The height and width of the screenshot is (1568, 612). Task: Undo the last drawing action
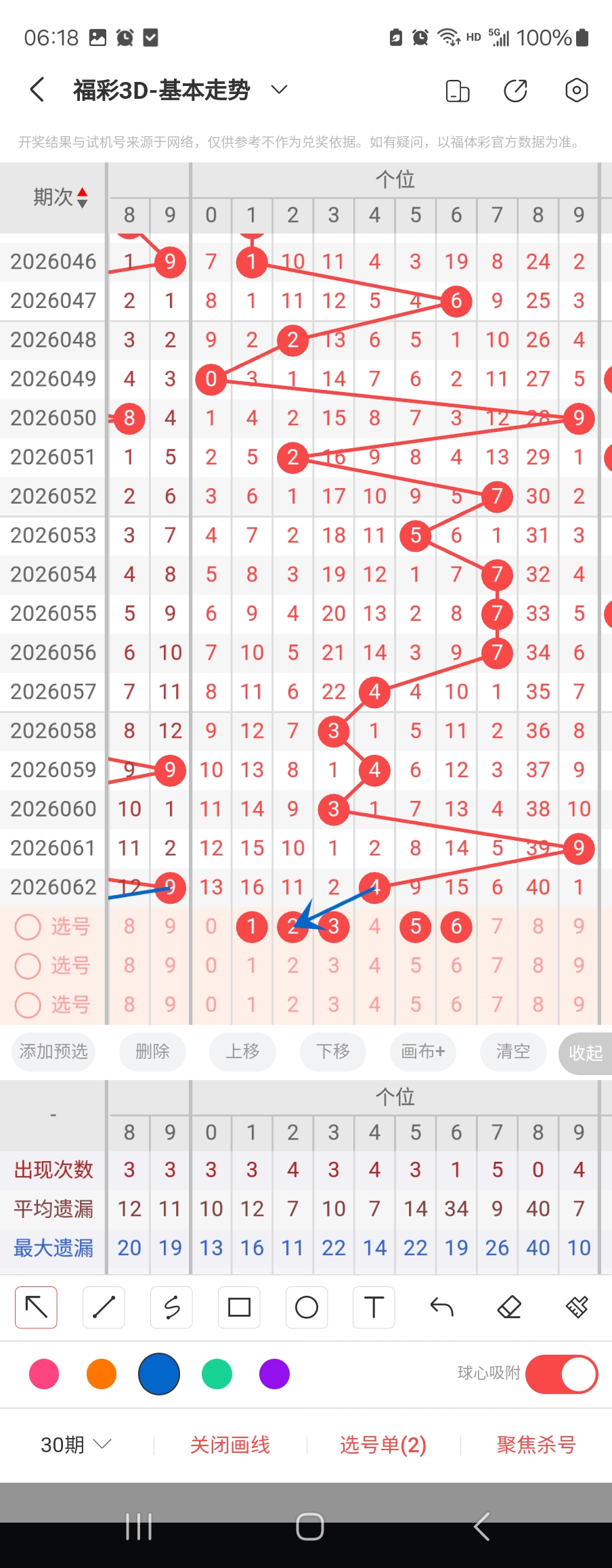441,1307
